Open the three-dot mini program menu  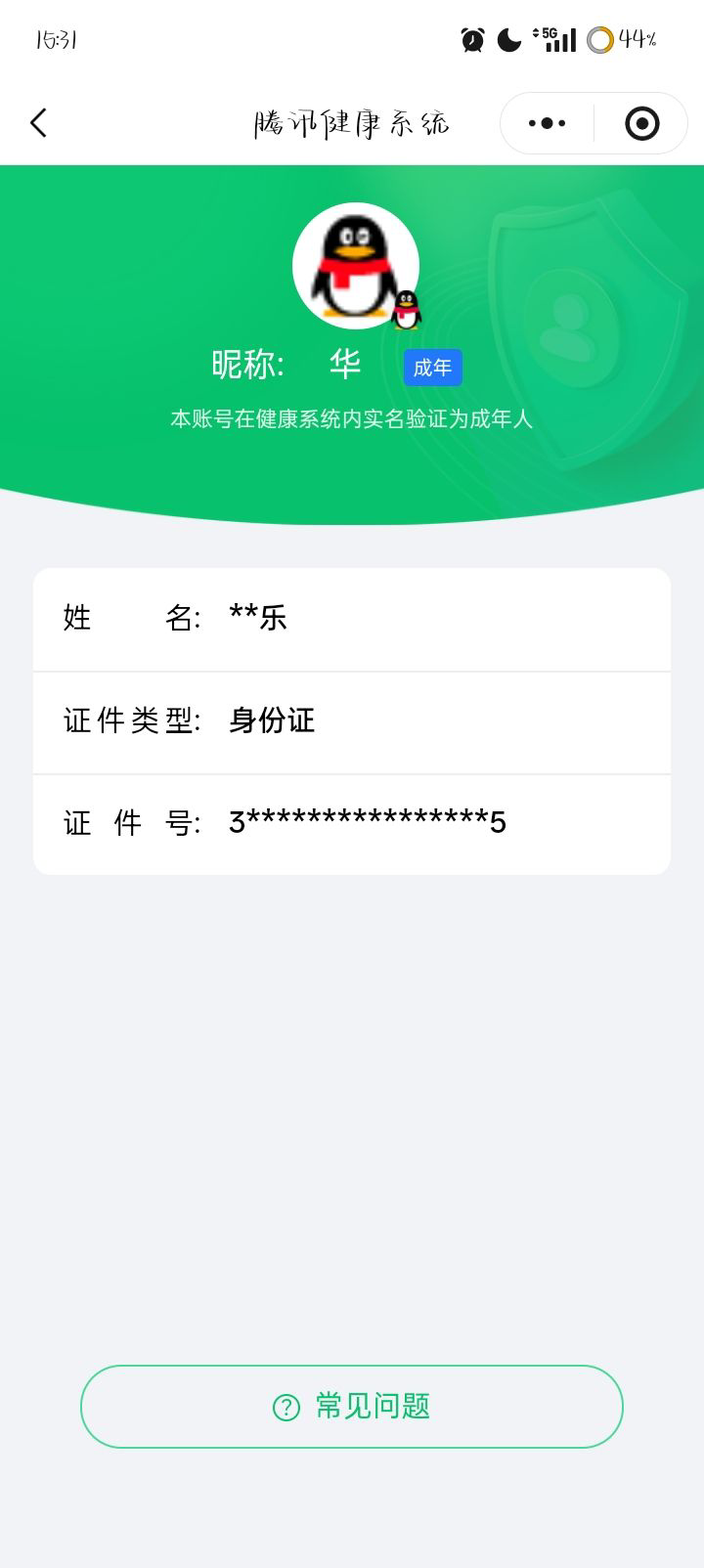(x=545, y=123)
